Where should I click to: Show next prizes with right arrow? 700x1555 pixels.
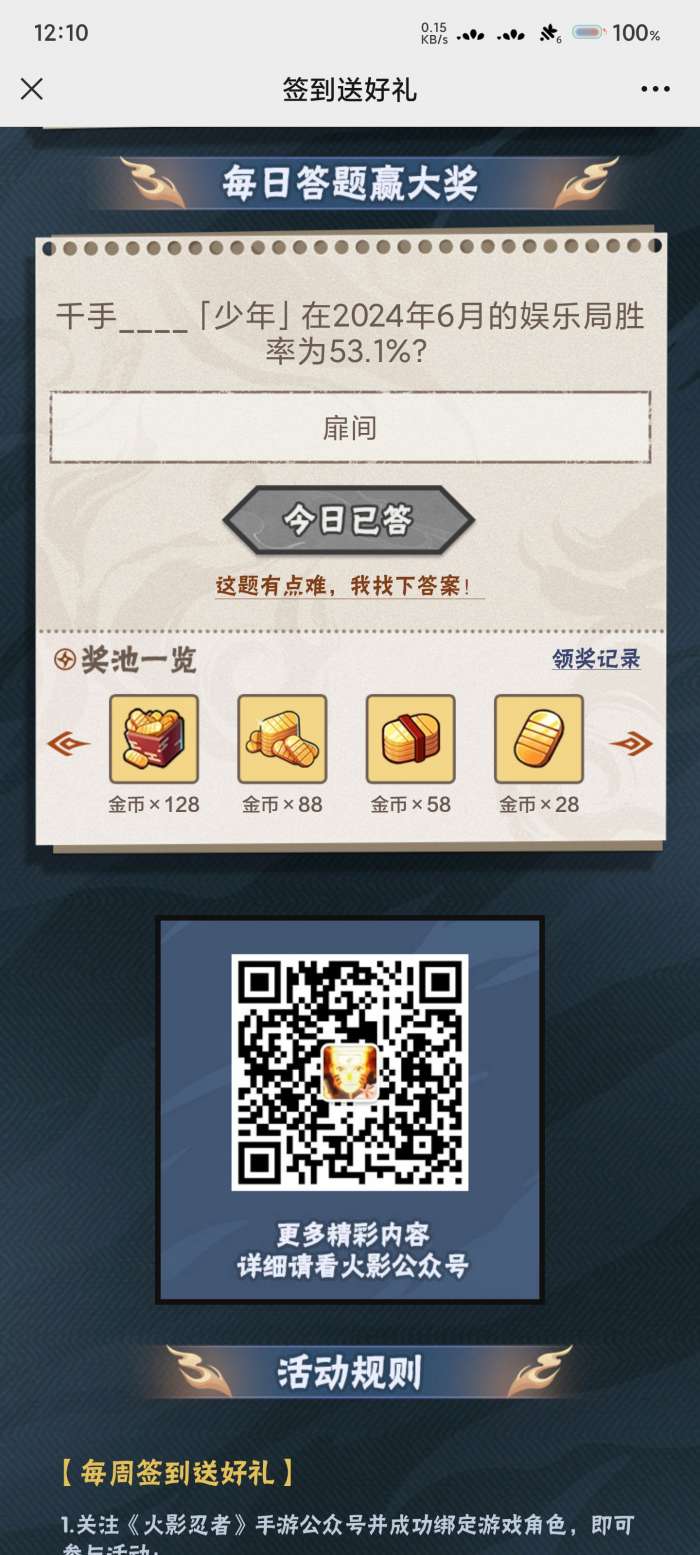click(x=631, y=743)
